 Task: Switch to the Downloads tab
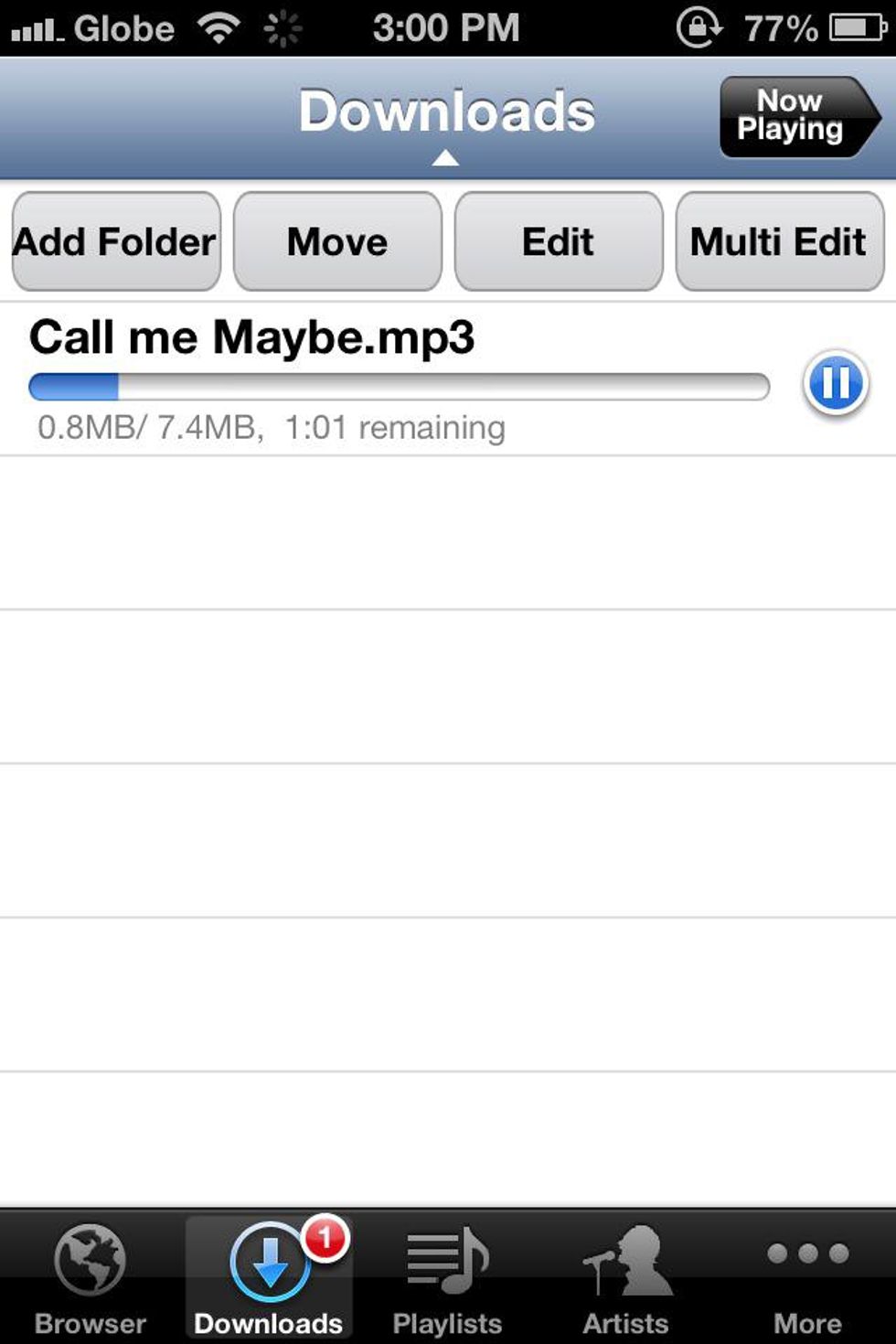[268, 1280]
